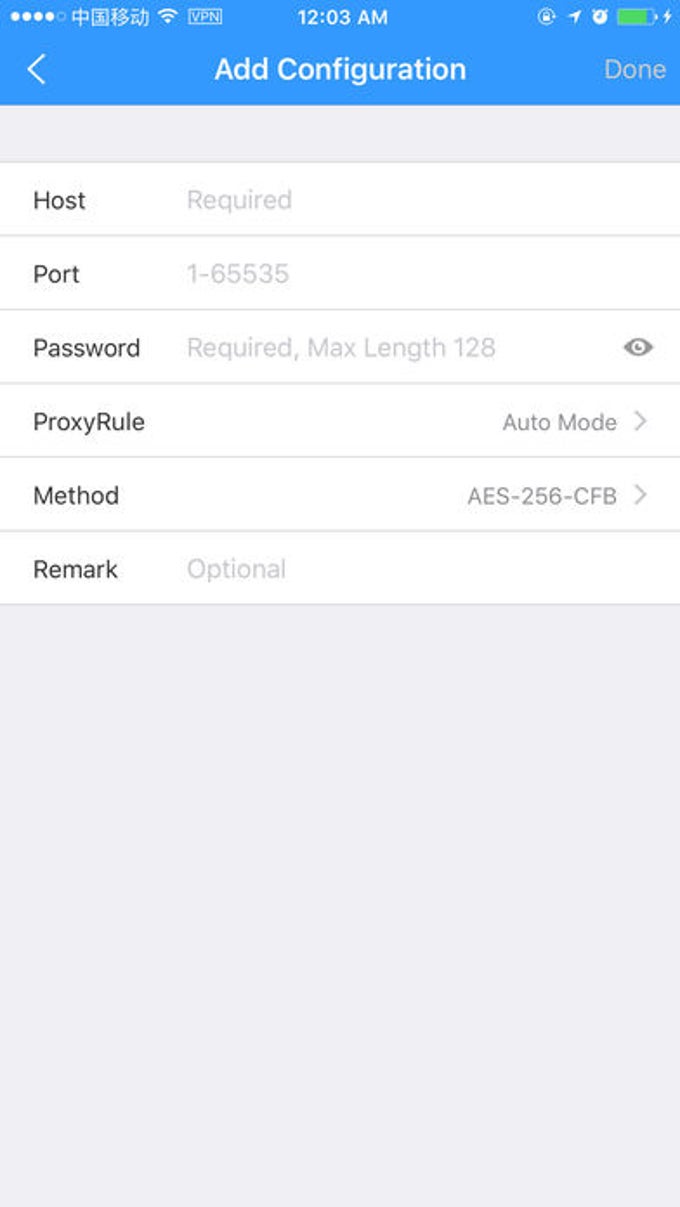
Task: Change the Method AES-256-CFB setting
Action: 557,496
